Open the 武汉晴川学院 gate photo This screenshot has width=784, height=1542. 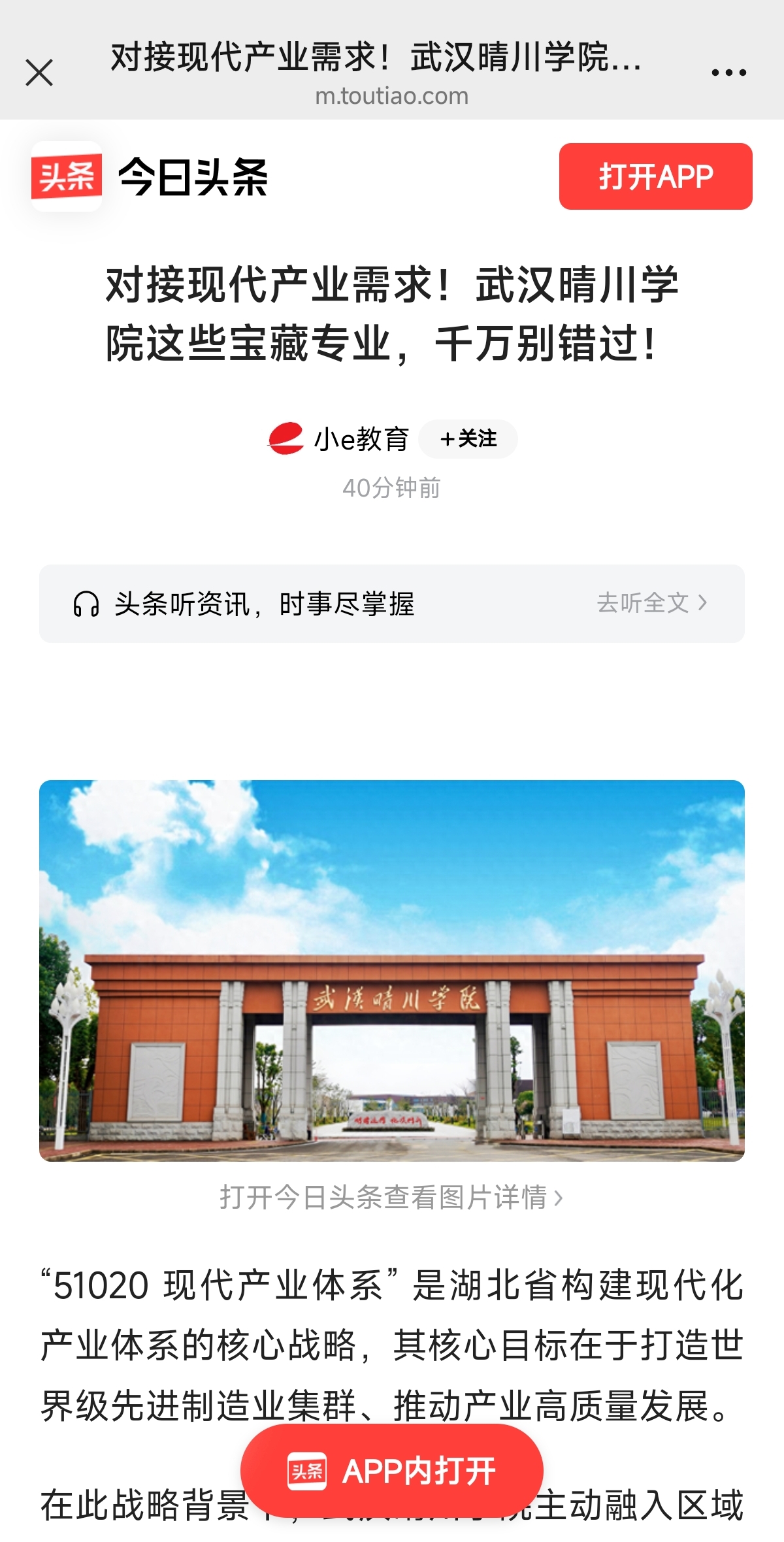click(392, 970)
